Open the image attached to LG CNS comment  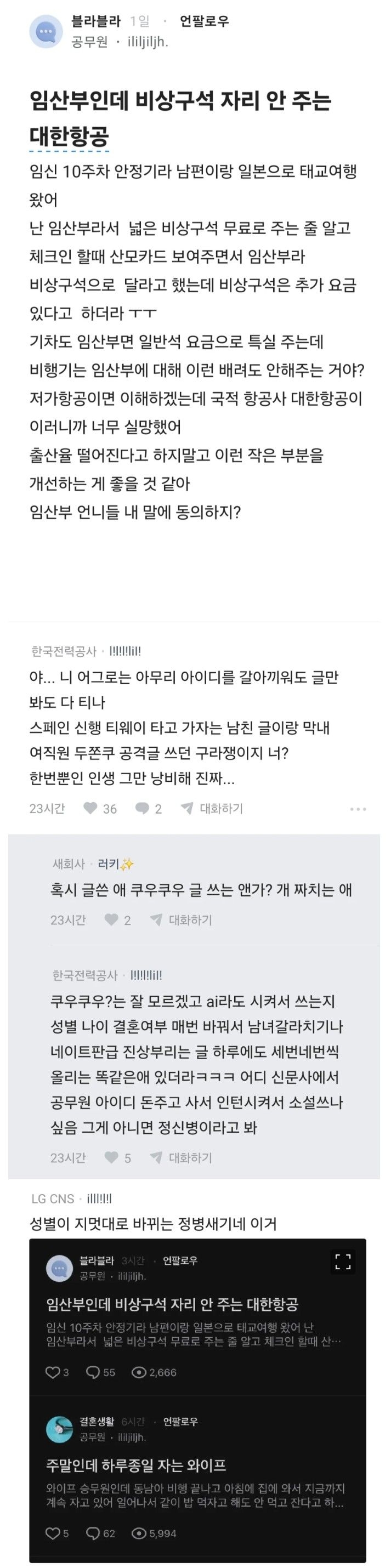(197, 1400)
